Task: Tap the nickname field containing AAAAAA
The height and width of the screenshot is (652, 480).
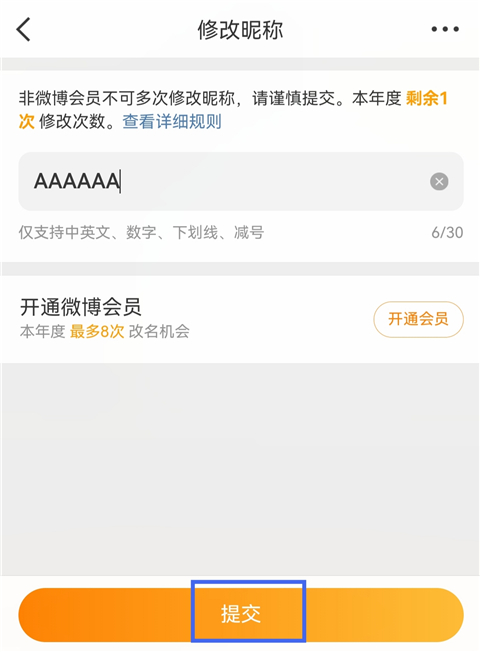Action: 241,181
